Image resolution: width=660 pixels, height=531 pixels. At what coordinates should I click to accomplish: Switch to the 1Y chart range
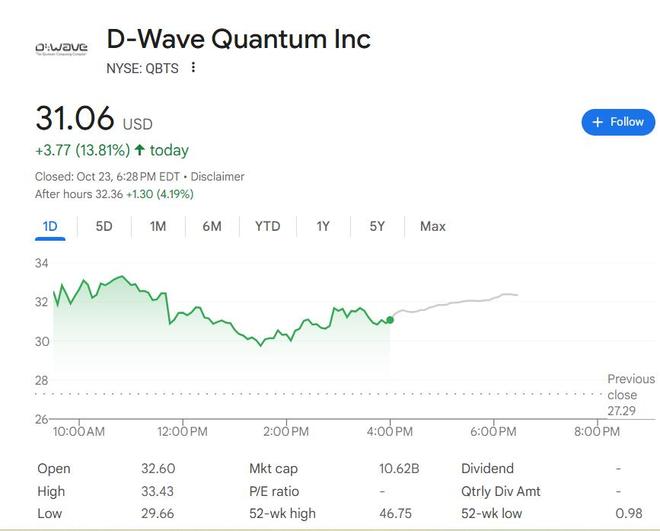[x=323, y=226]
